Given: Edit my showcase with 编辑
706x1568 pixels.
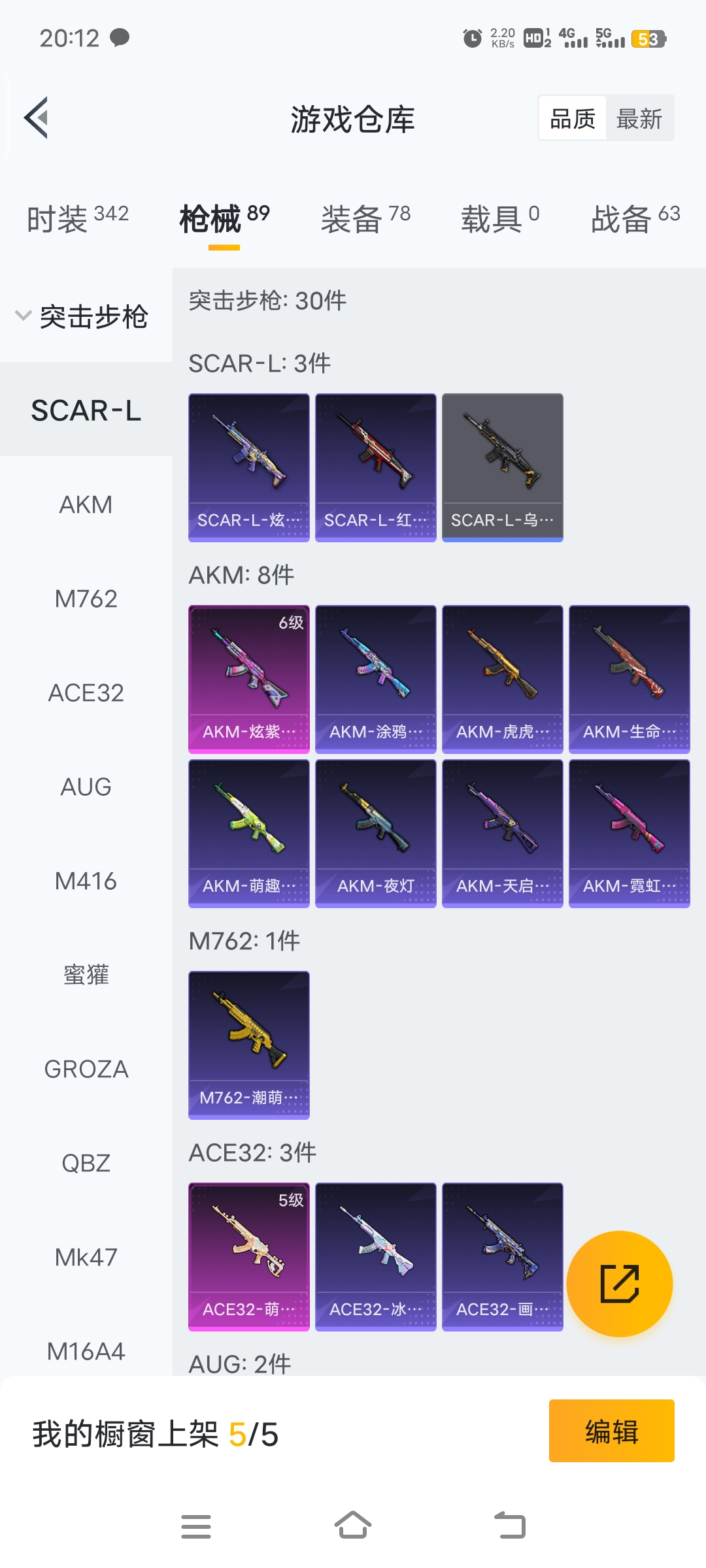Looking at the screenshot, I should coord(611,1431).
